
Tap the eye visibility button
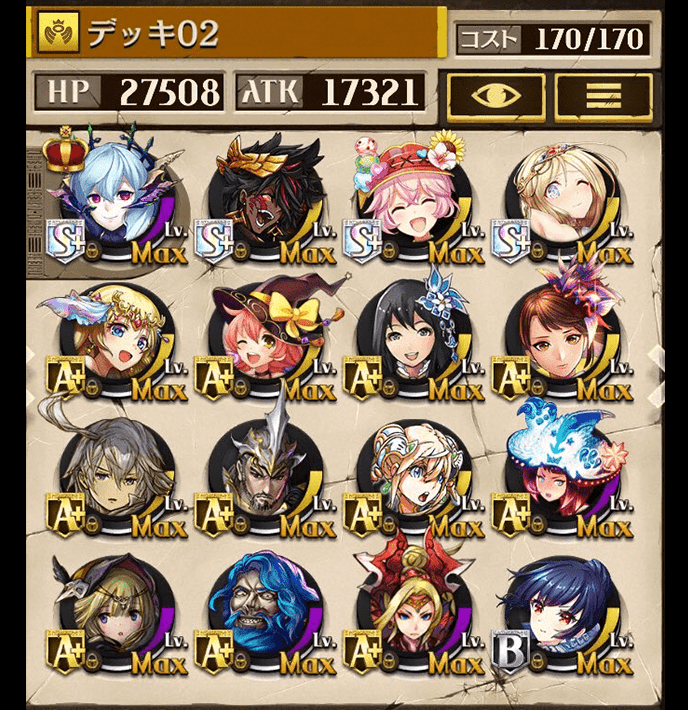click(496, 94)
